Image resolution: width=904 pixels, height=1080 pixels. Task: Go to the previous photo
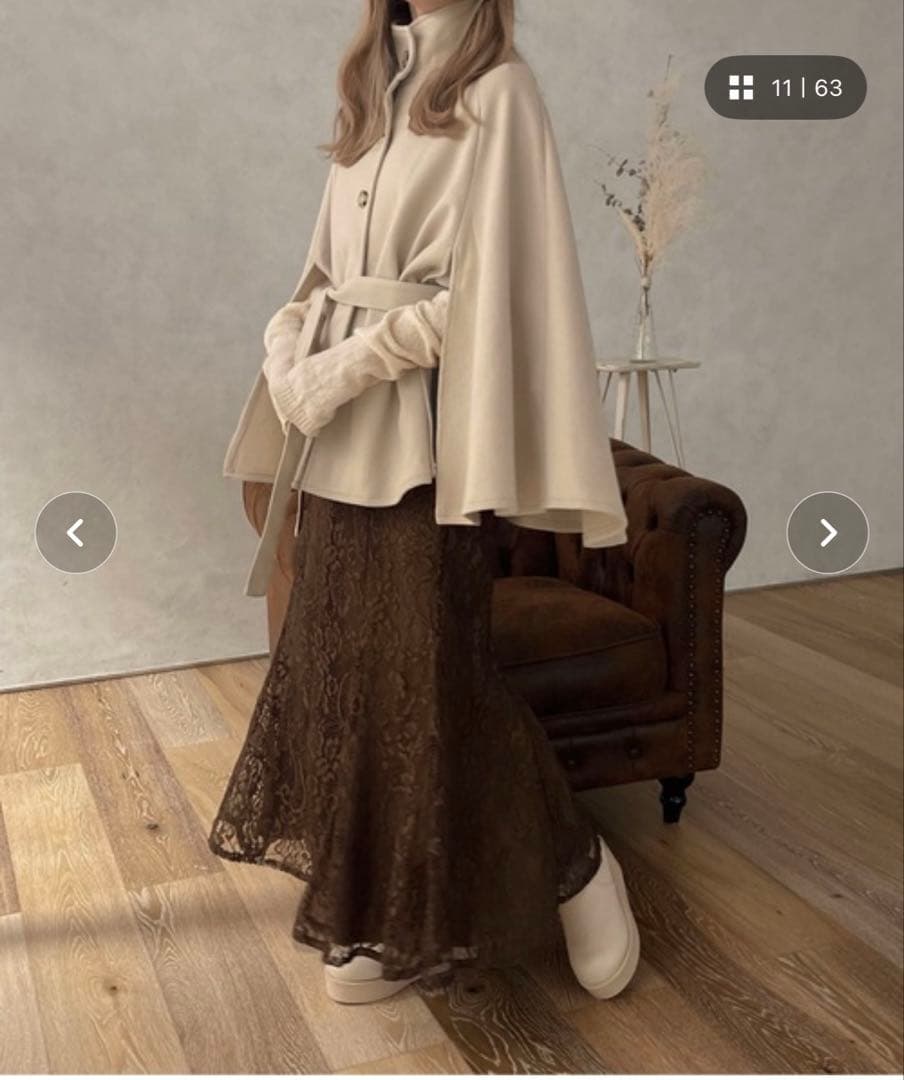[x=76, y=533]
